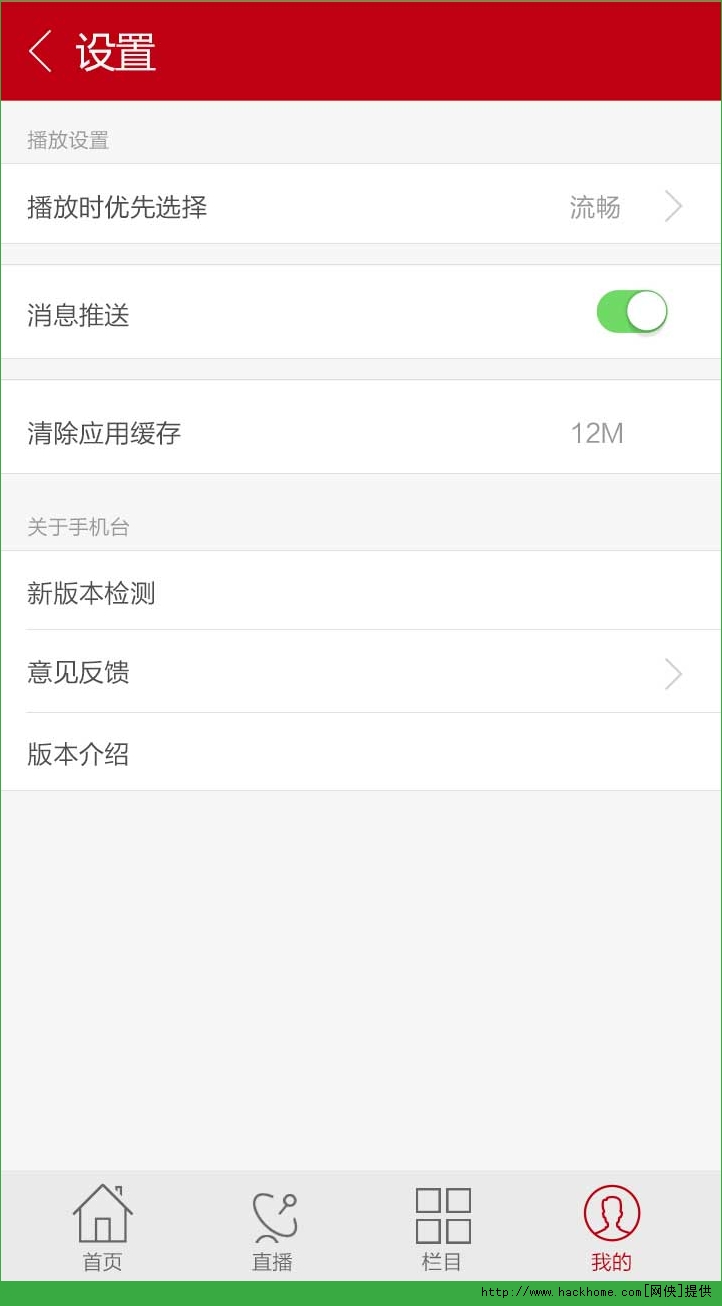
Task: Check for updates with 新版本检测
Action: point(360,593)
